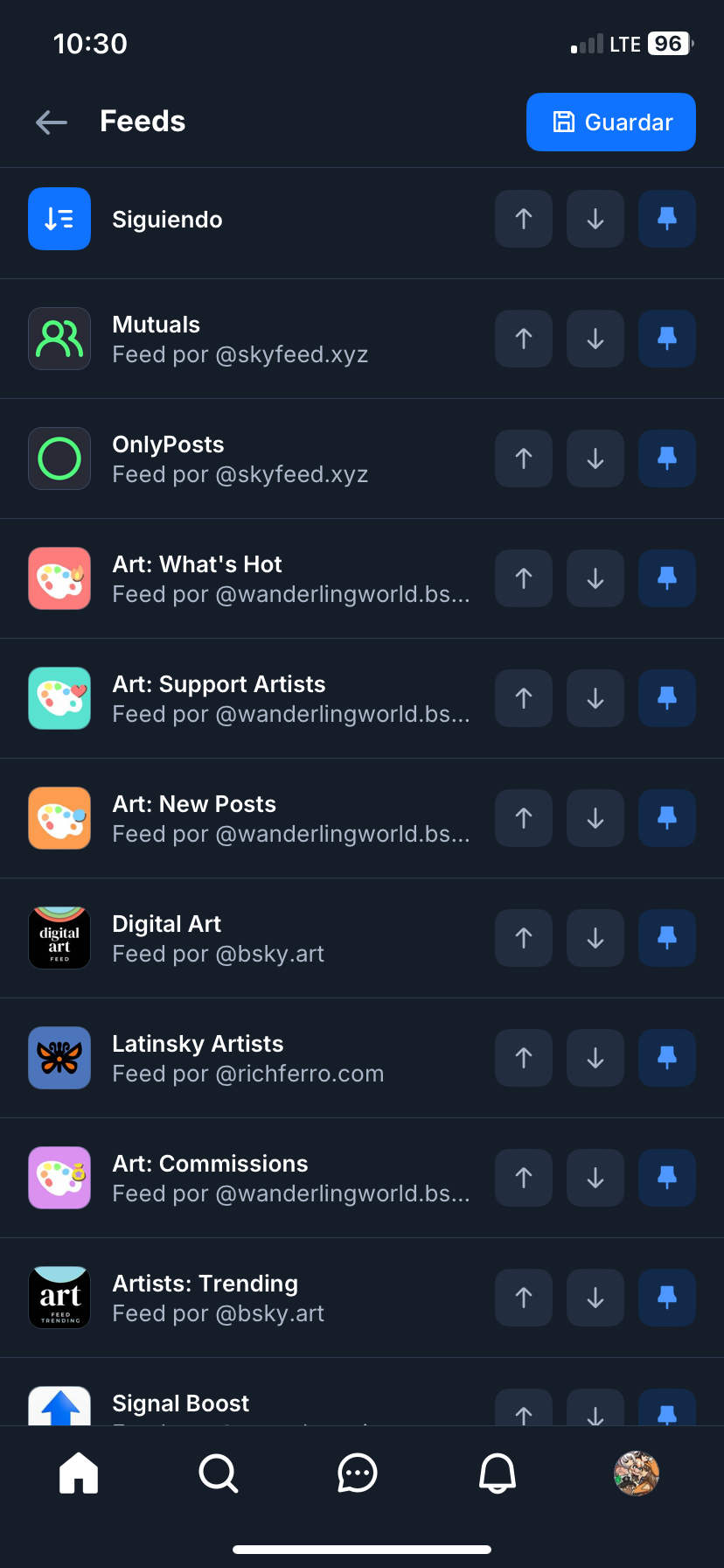
Task: Move the OnlyPosts feed down
Action: (x=595, y=458)
